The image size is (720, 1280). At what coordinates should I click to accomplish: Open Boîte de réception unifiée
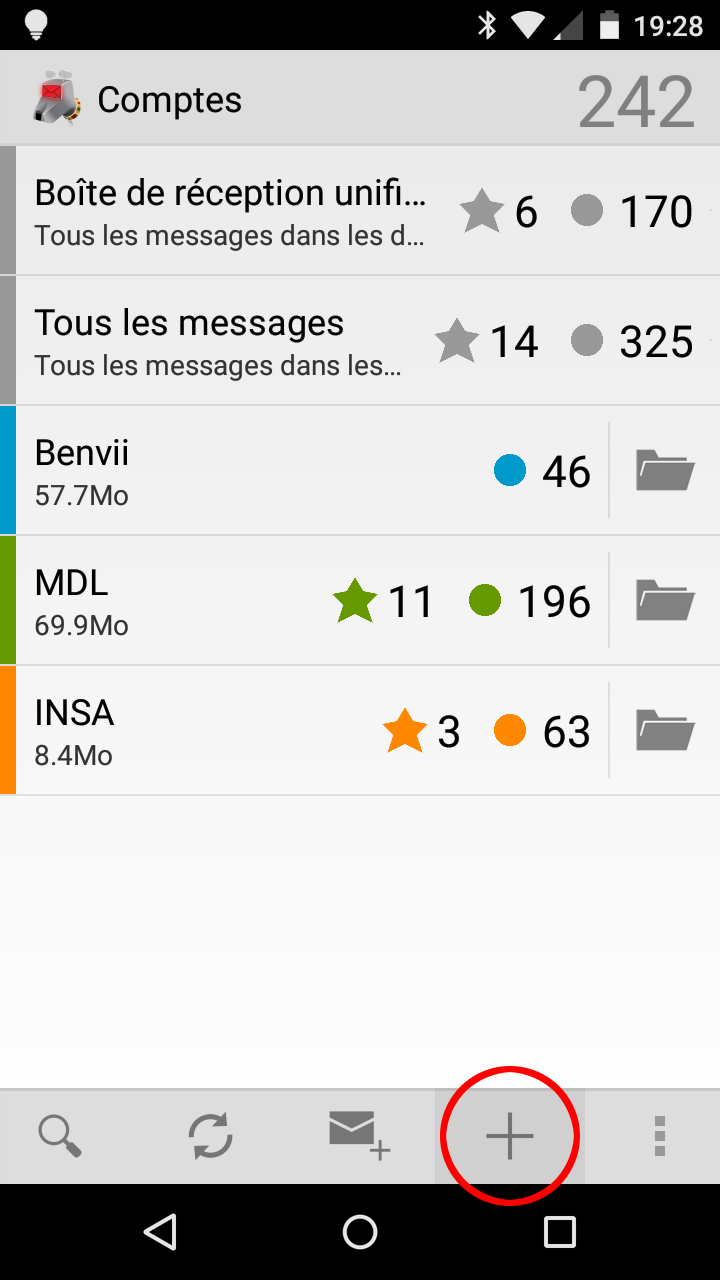pos(230,211)
